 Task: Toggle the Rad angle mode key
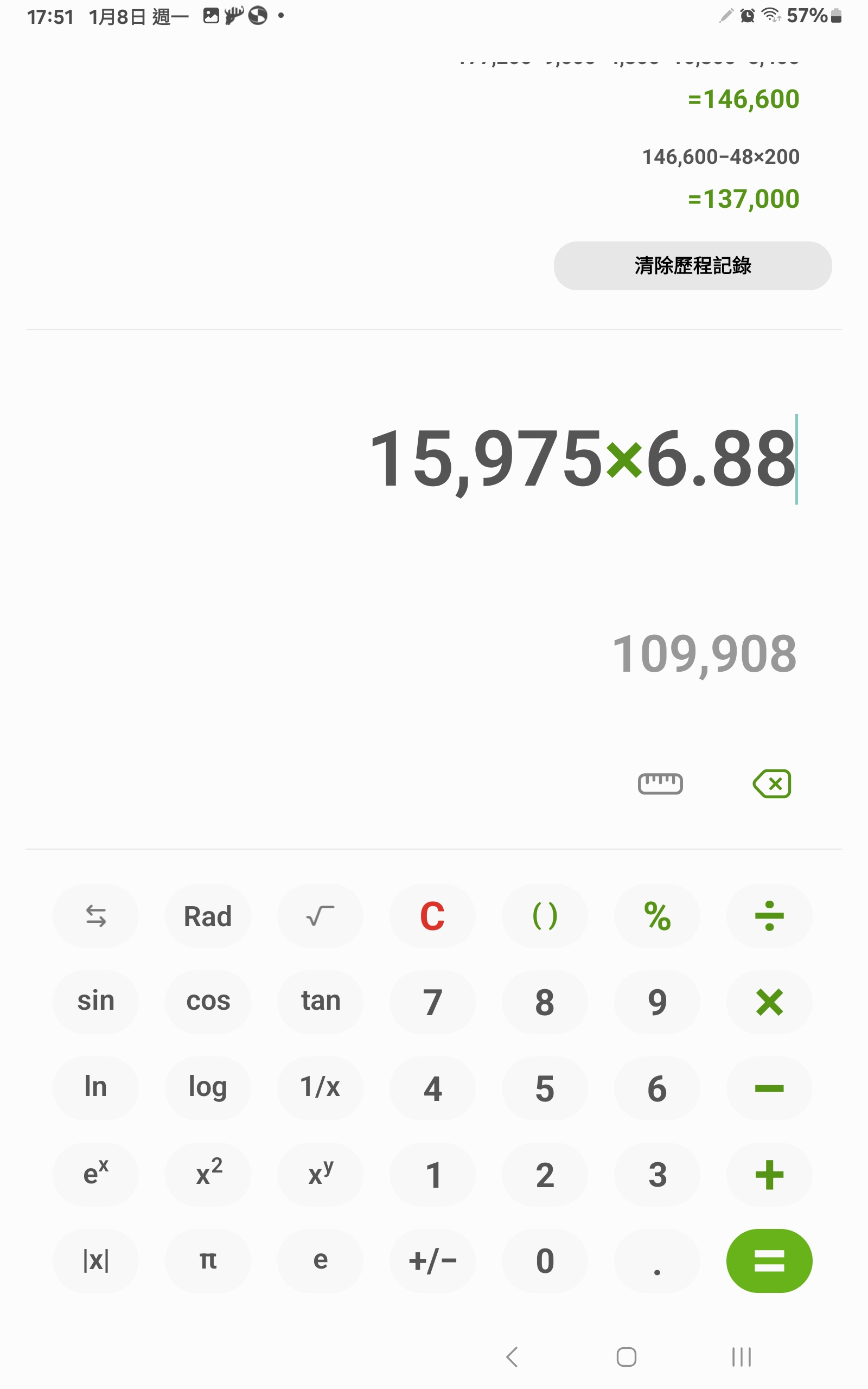click(208, 915)
